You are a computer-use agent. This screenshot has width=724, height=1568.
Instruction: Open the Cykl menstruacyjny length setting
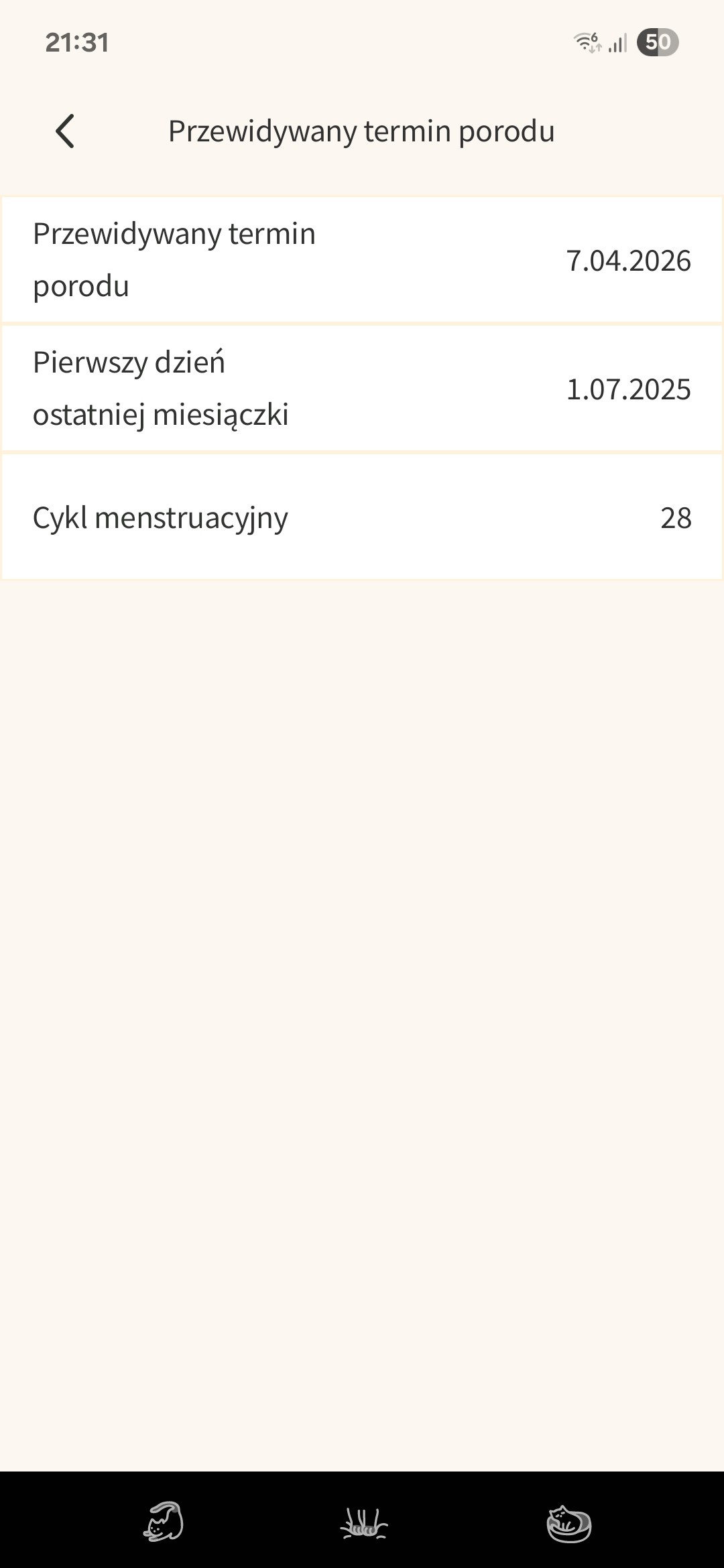tap(362, 517)
